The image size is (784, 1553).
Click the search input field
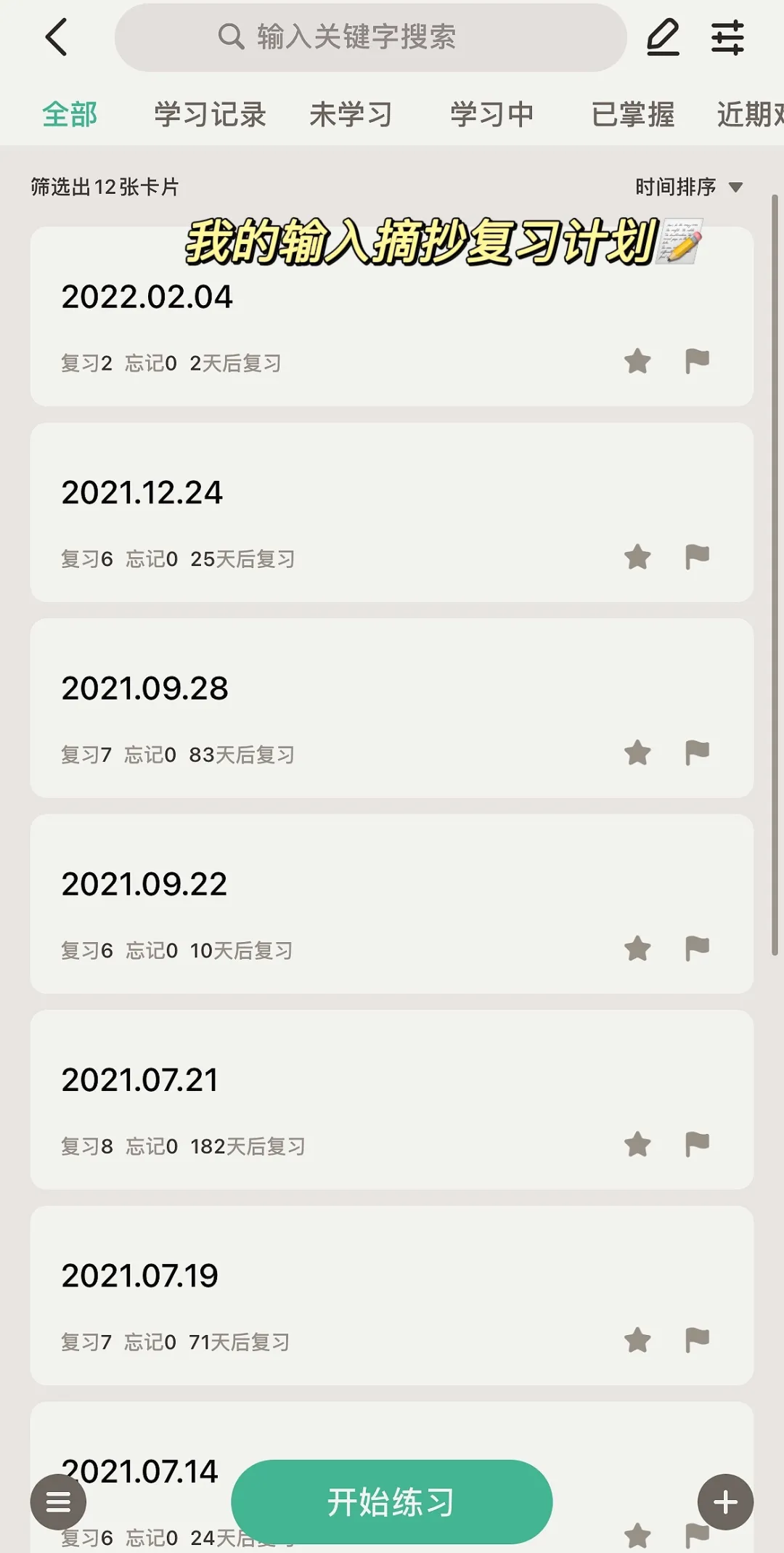point(370,38)
